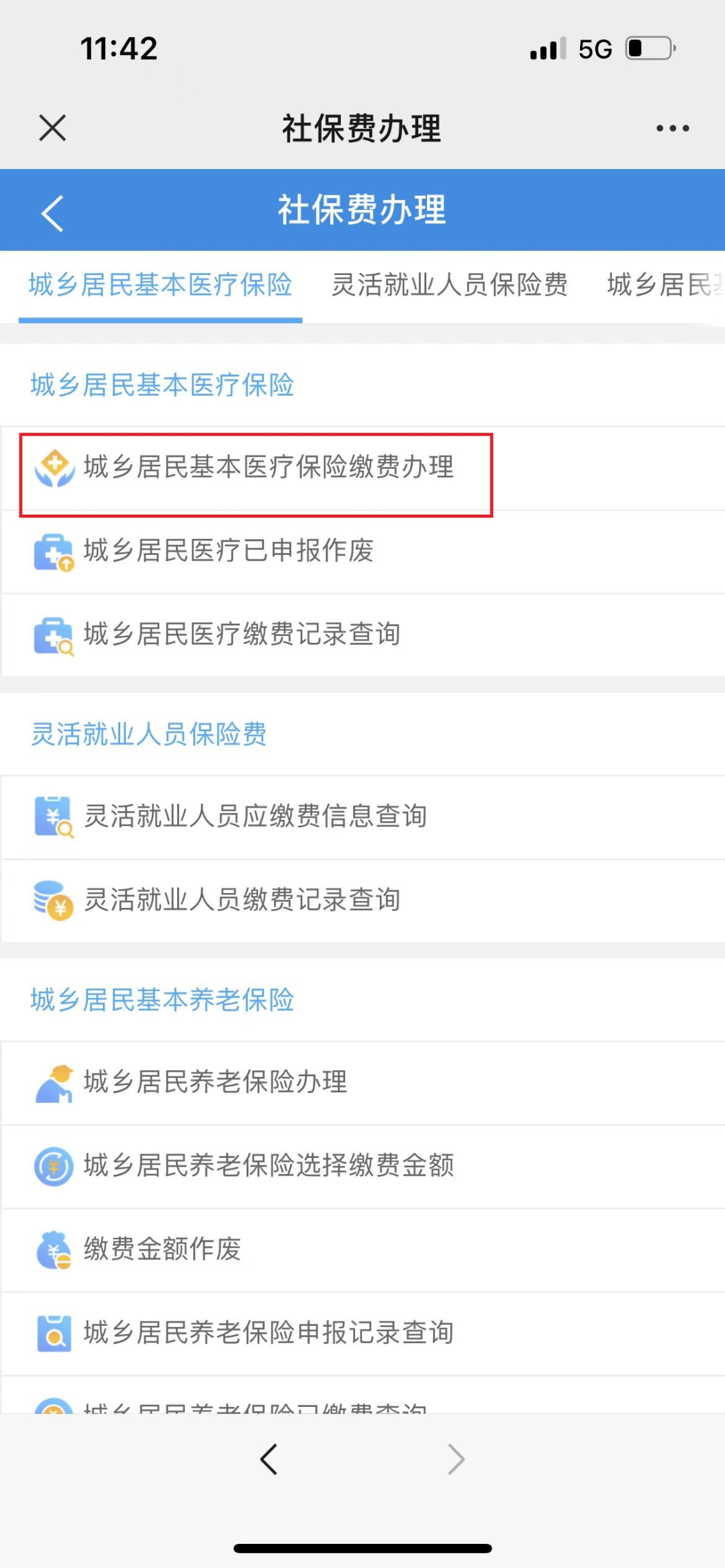Open 缴费金额作废
This screenshot has height=1568, width=725.
tap(362, 1250)
